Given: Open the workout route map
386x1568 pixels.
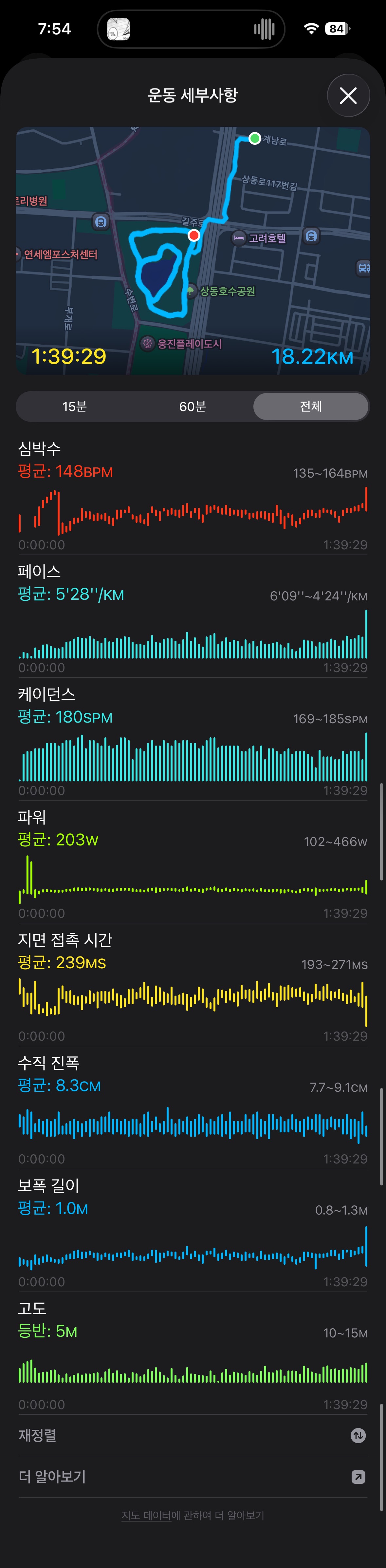Looking at the screenshot, I should (193, 250).
